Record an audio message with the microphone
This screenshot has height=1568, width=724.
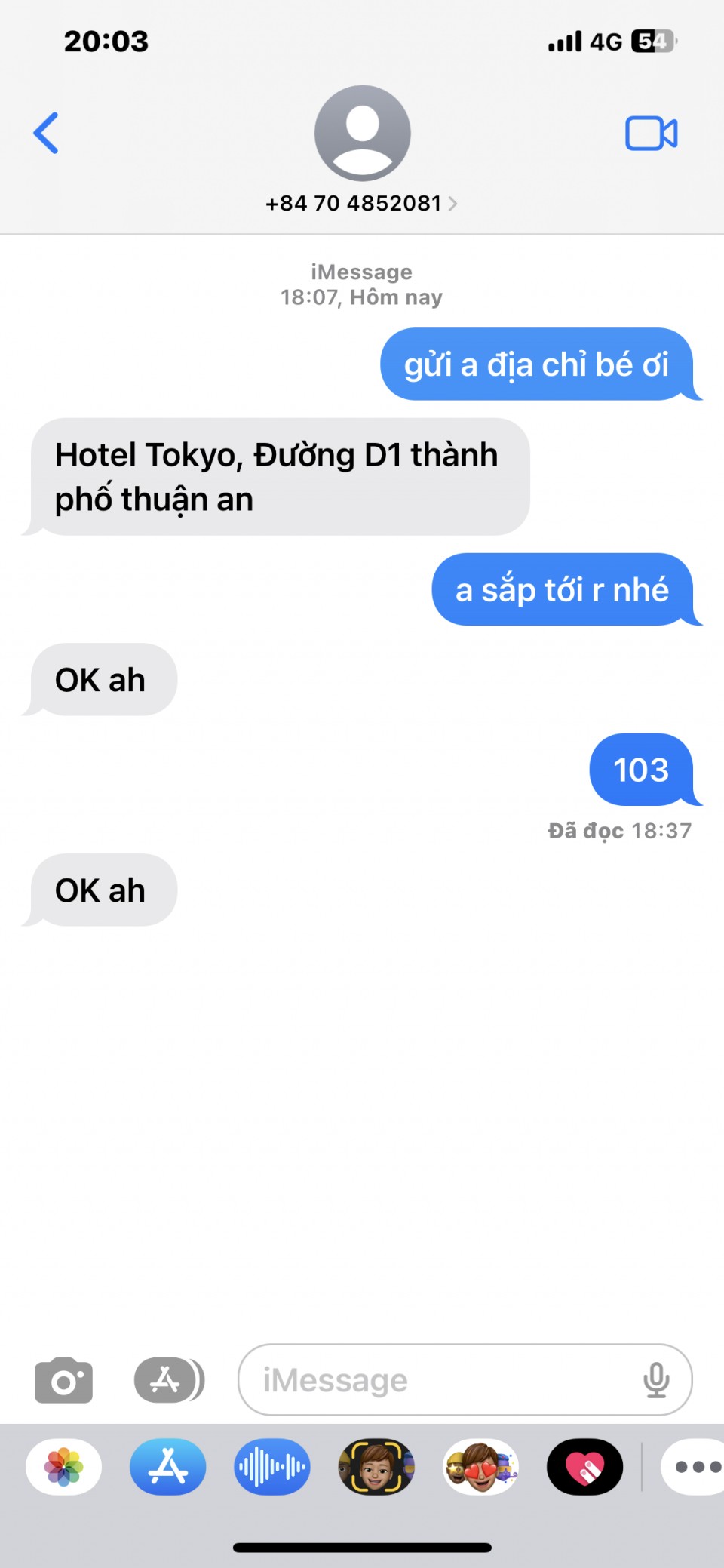click(x=656, y=1380)
